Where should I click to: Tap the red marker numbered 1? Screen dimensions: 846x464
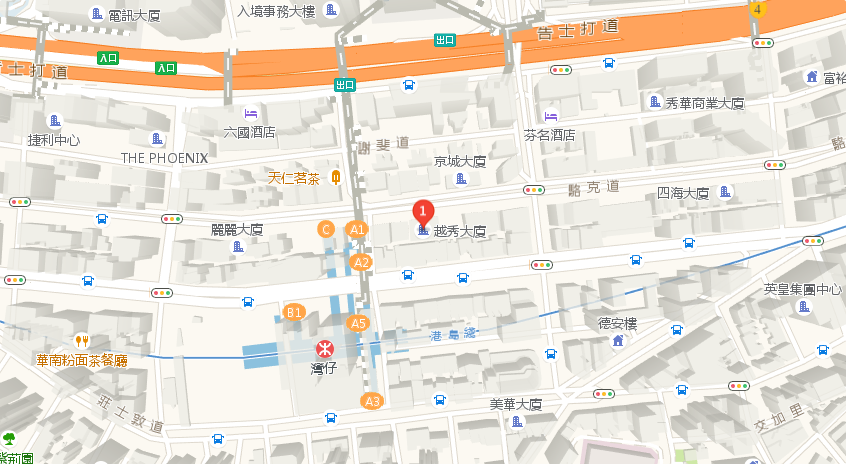(x=423, y=211)
